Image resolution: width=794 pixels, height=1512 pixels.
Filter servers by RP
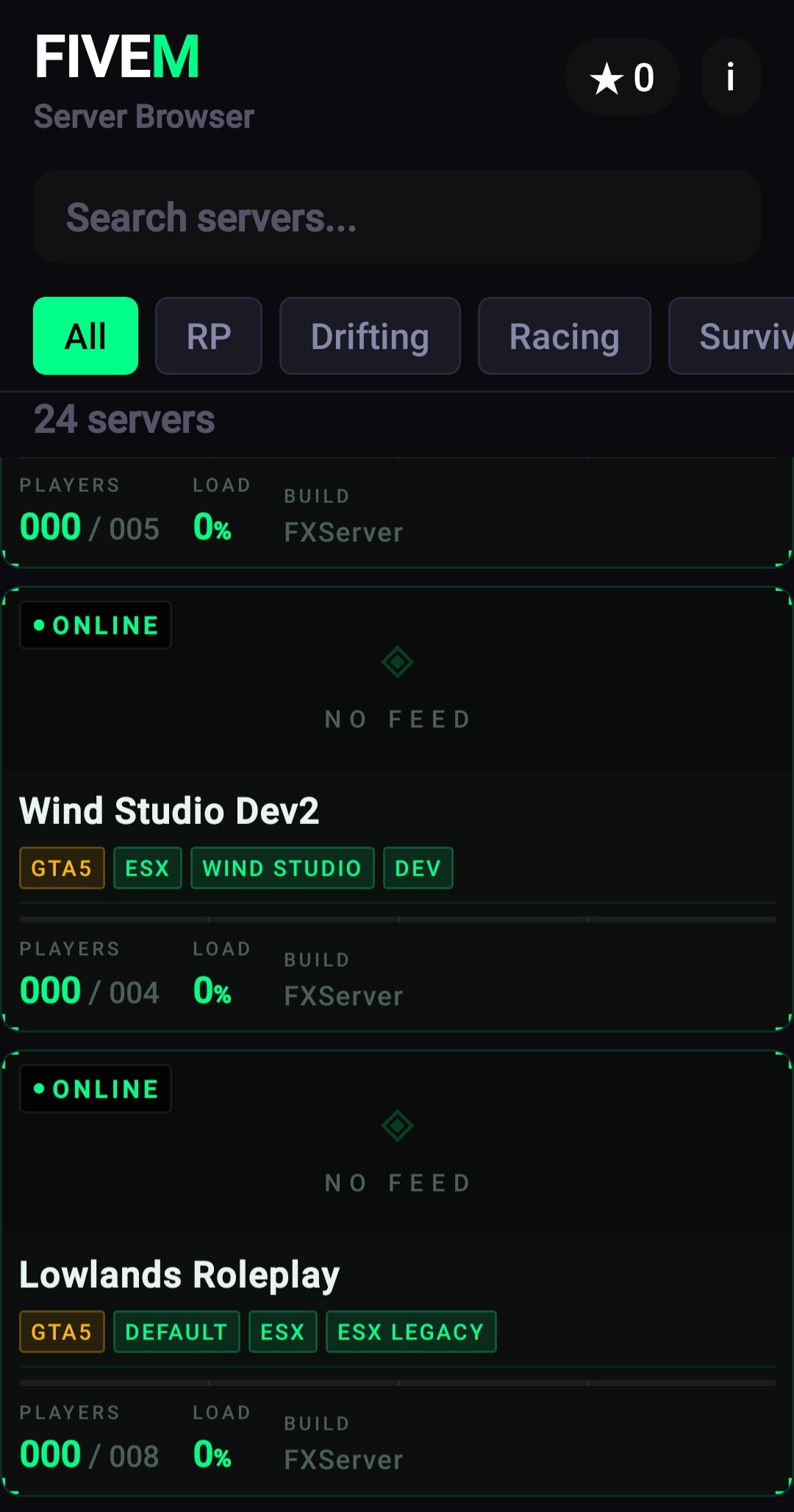(x=209, y=336)
